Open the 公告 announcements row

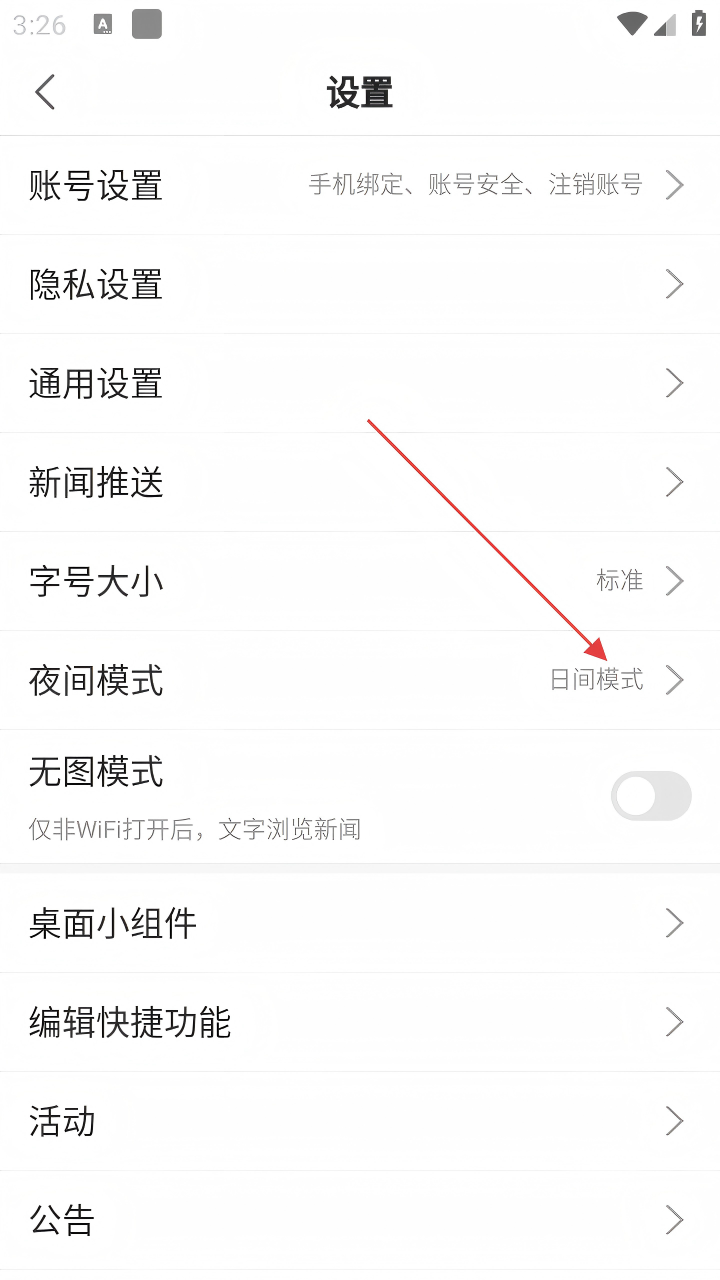(360, 1220)
